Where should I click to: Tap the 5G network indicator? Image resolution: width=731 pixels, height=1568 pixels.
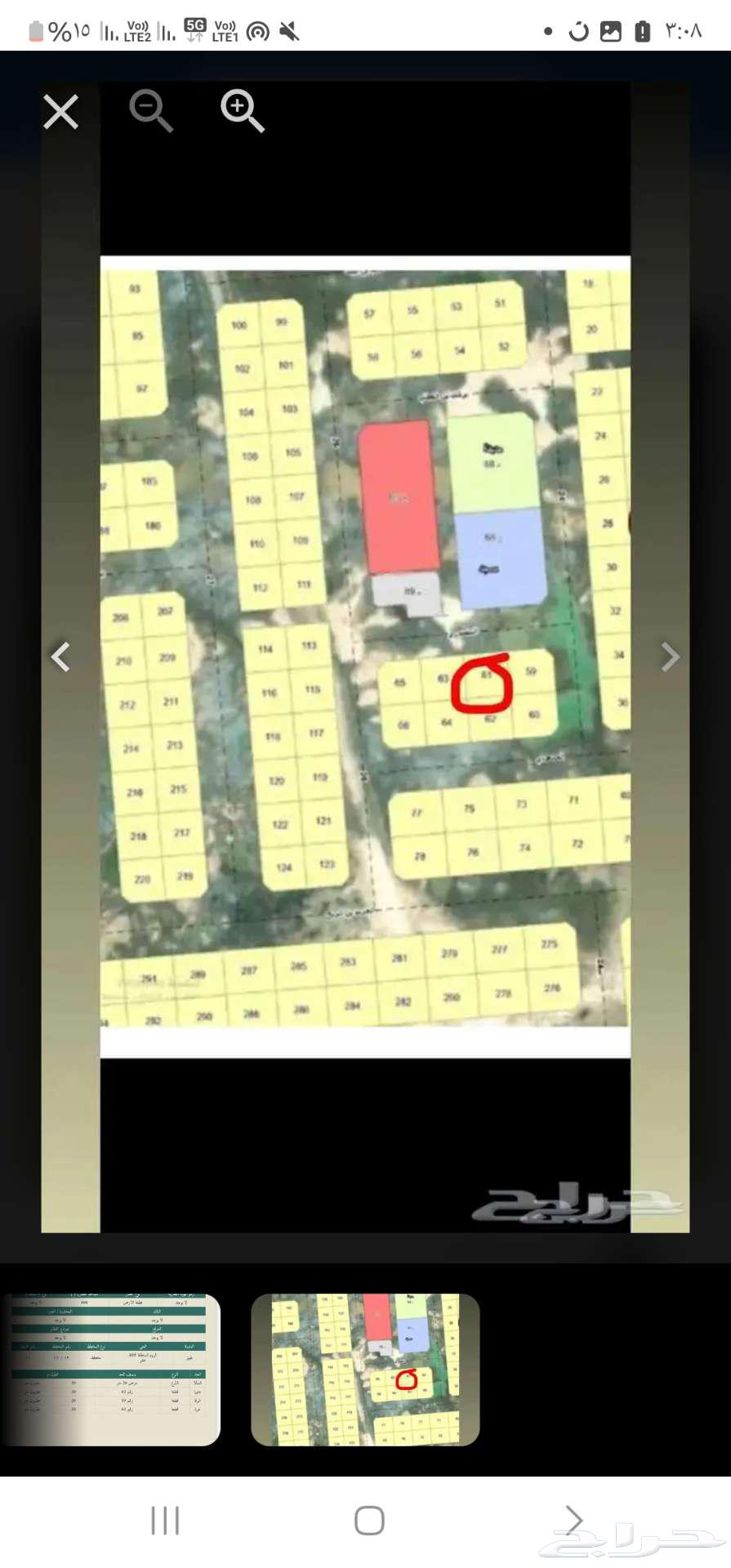click(194, 24)
